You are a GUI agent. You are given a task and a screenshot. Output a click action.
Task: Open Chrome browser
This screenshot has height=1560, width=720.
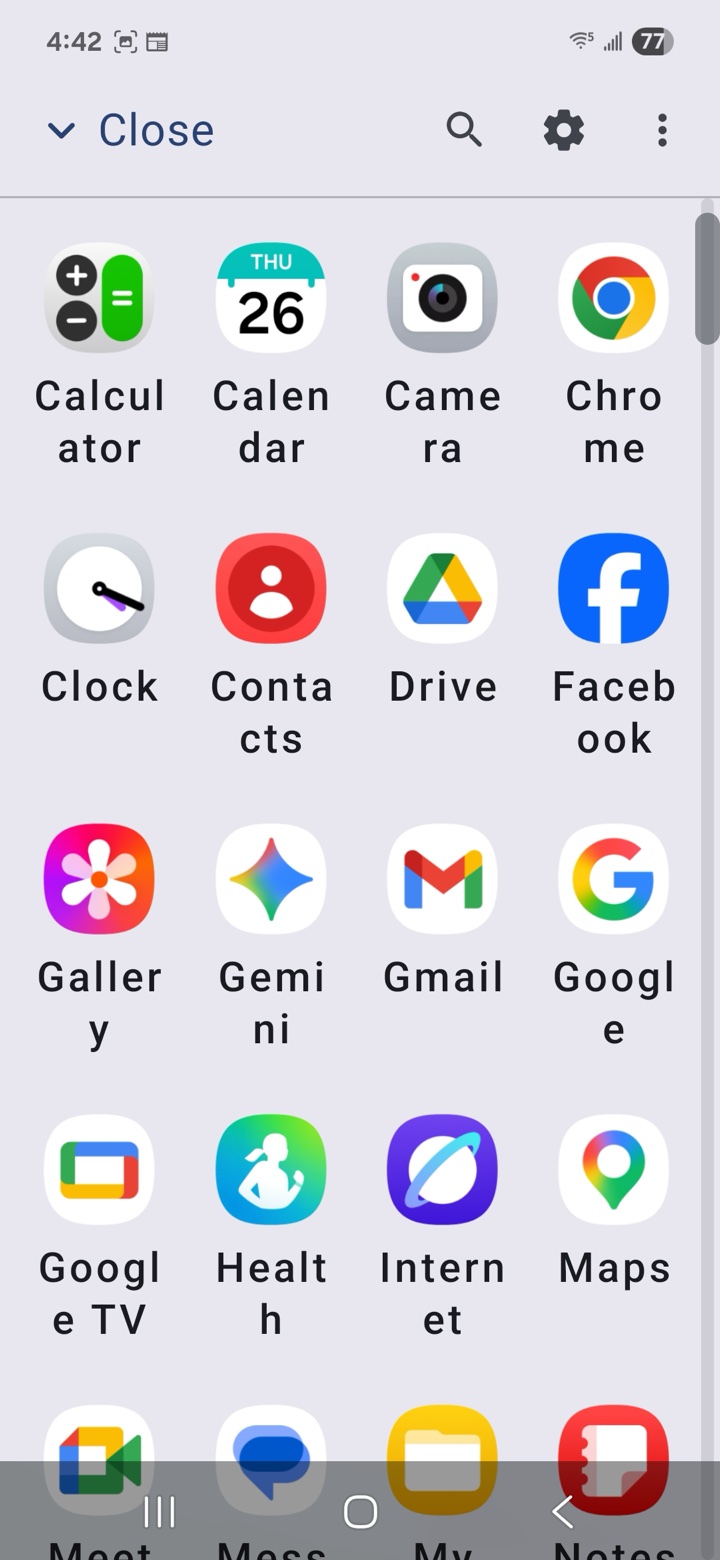(x=613, y=299)
